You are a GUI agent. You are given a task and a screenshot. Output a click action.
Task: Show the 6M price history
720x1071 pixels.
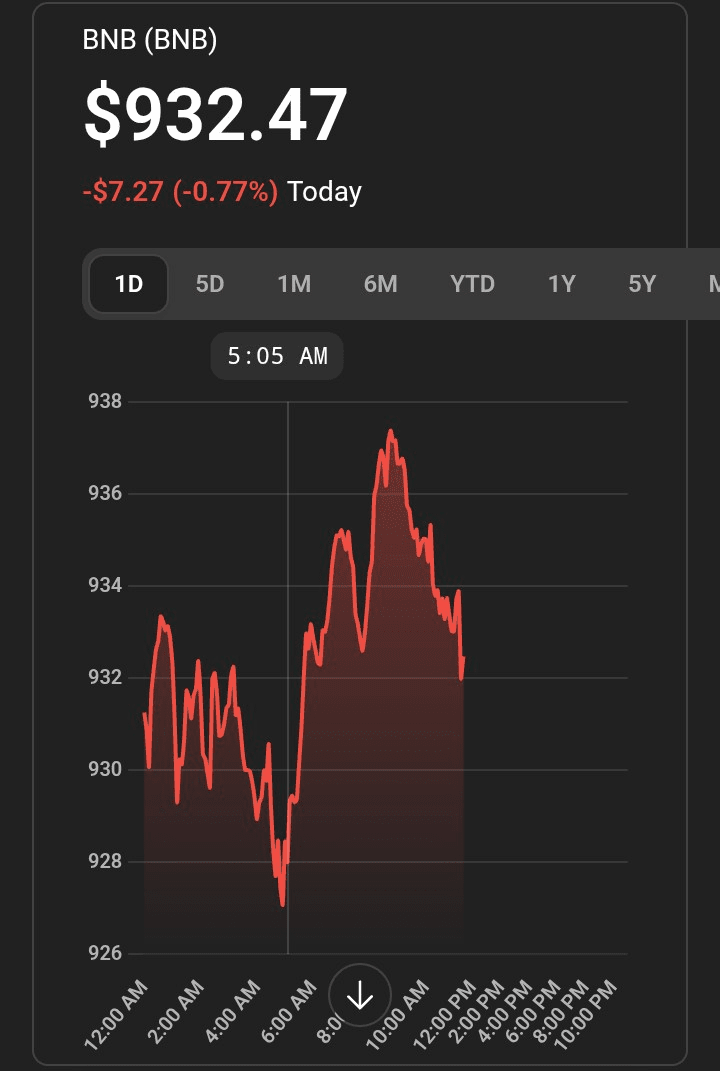(380, 284)
